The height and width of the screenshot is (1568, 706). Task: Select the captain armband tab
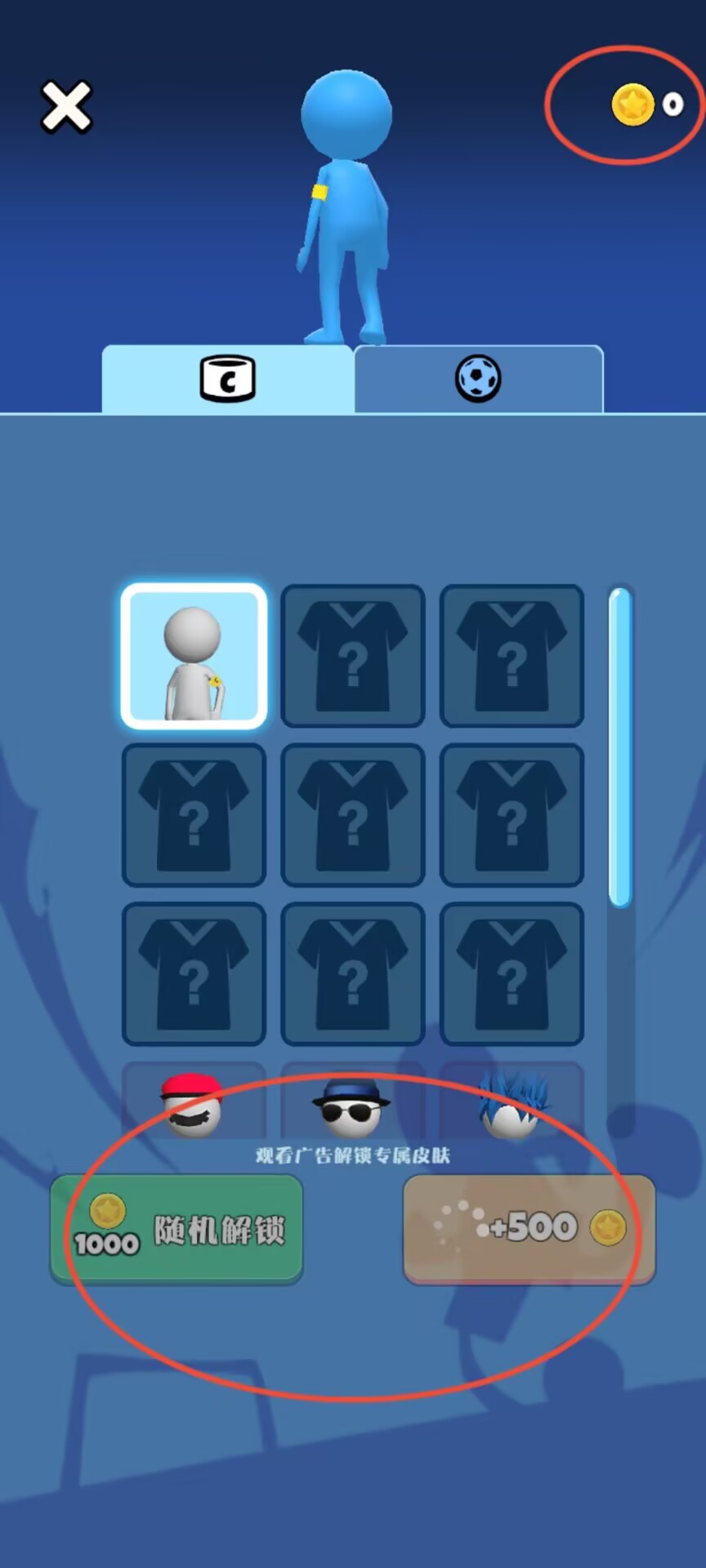pos(228,379)
